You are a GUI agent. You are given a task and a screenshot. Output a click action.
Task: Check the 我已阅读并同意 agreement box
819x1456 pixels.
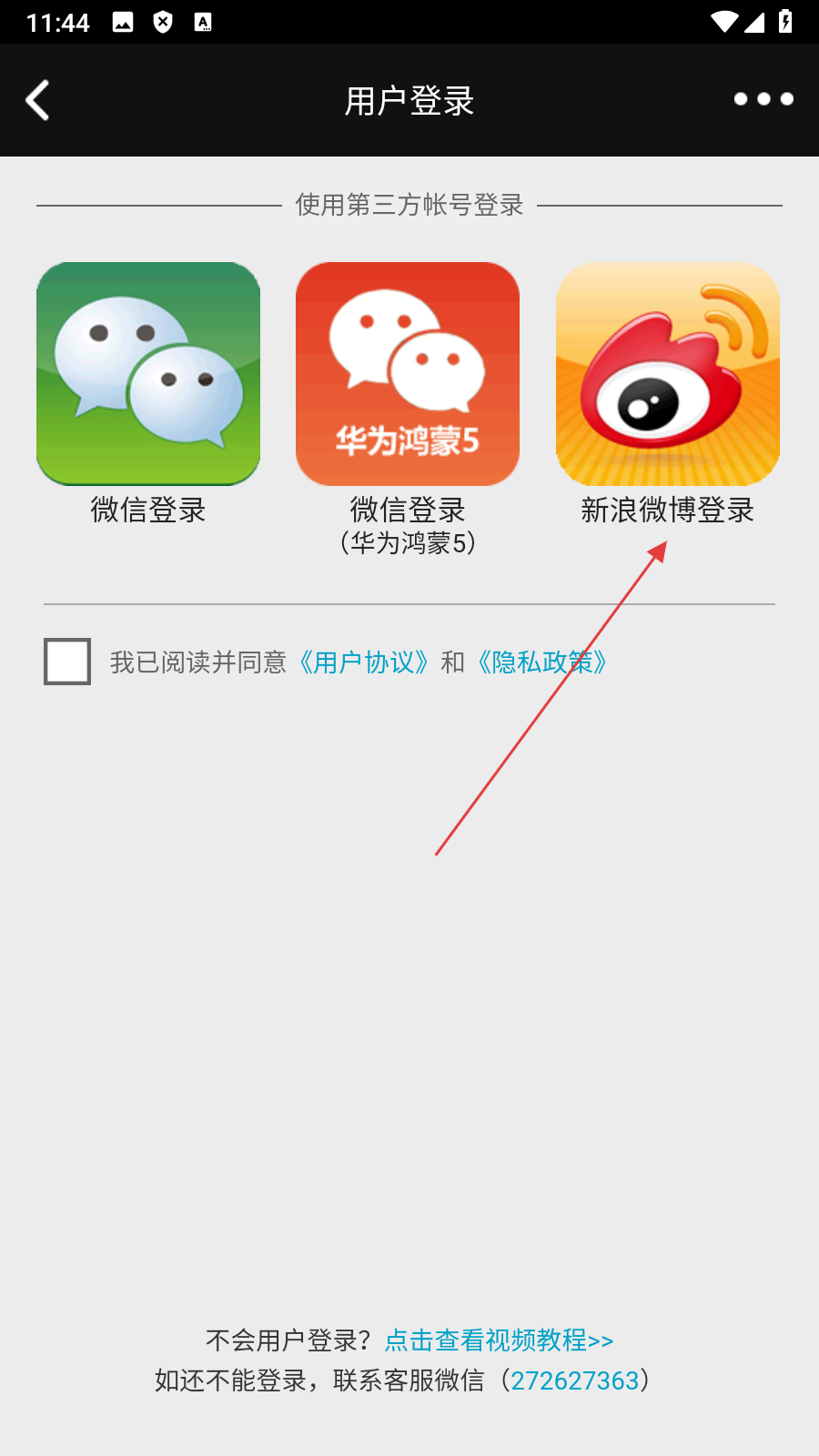[x=67, y=662]
